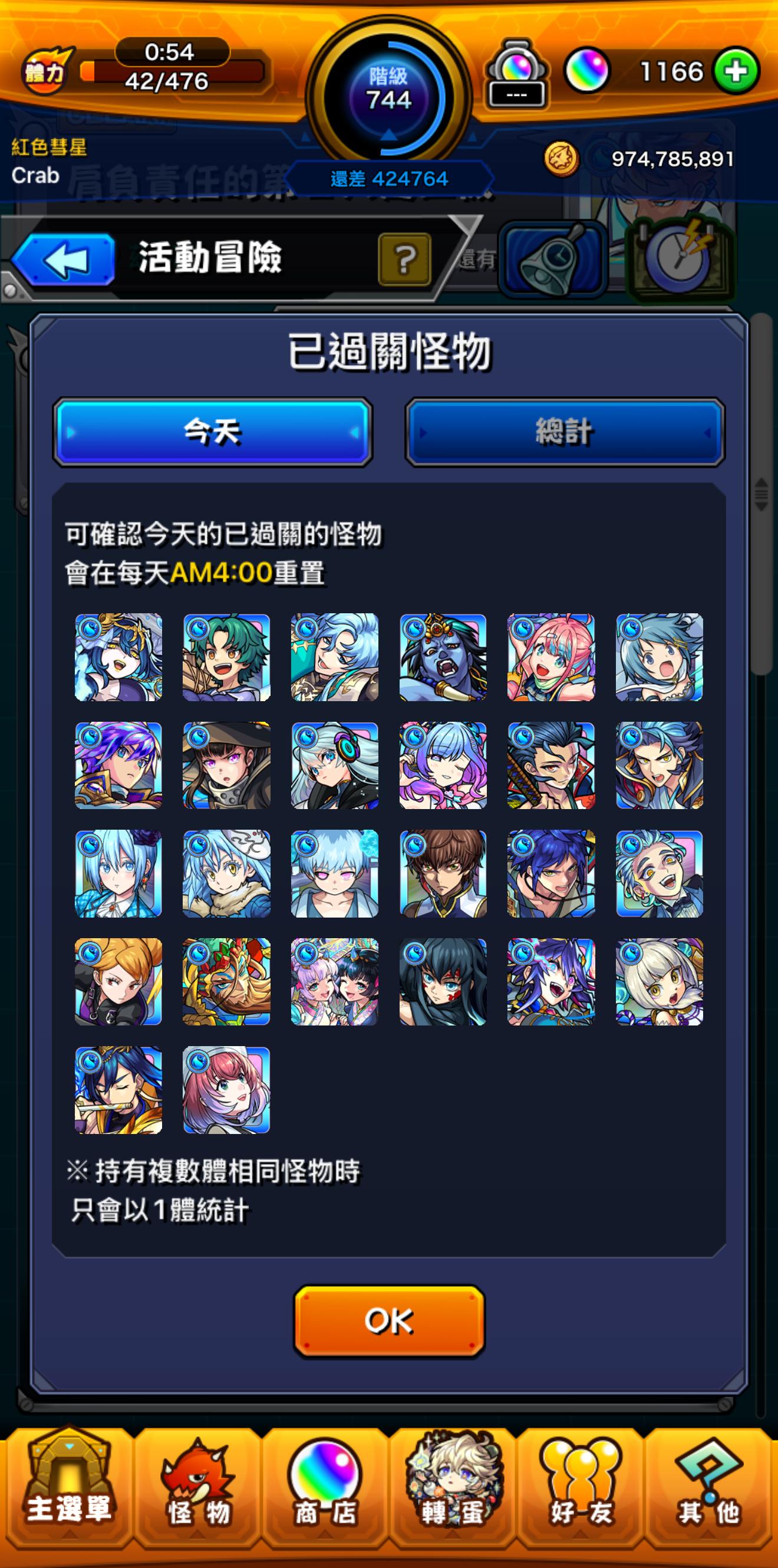
Task: Open the question mark help
Action: point(404,259)
